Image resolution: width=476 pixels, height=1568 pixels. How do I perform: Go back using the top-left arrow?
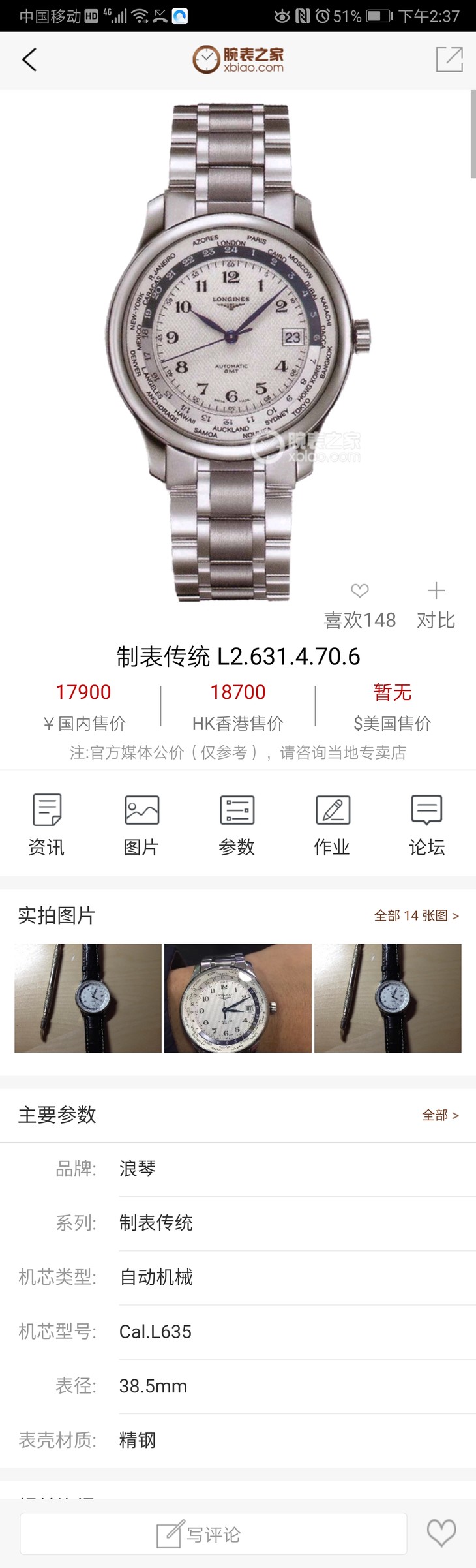pos(29,60)
